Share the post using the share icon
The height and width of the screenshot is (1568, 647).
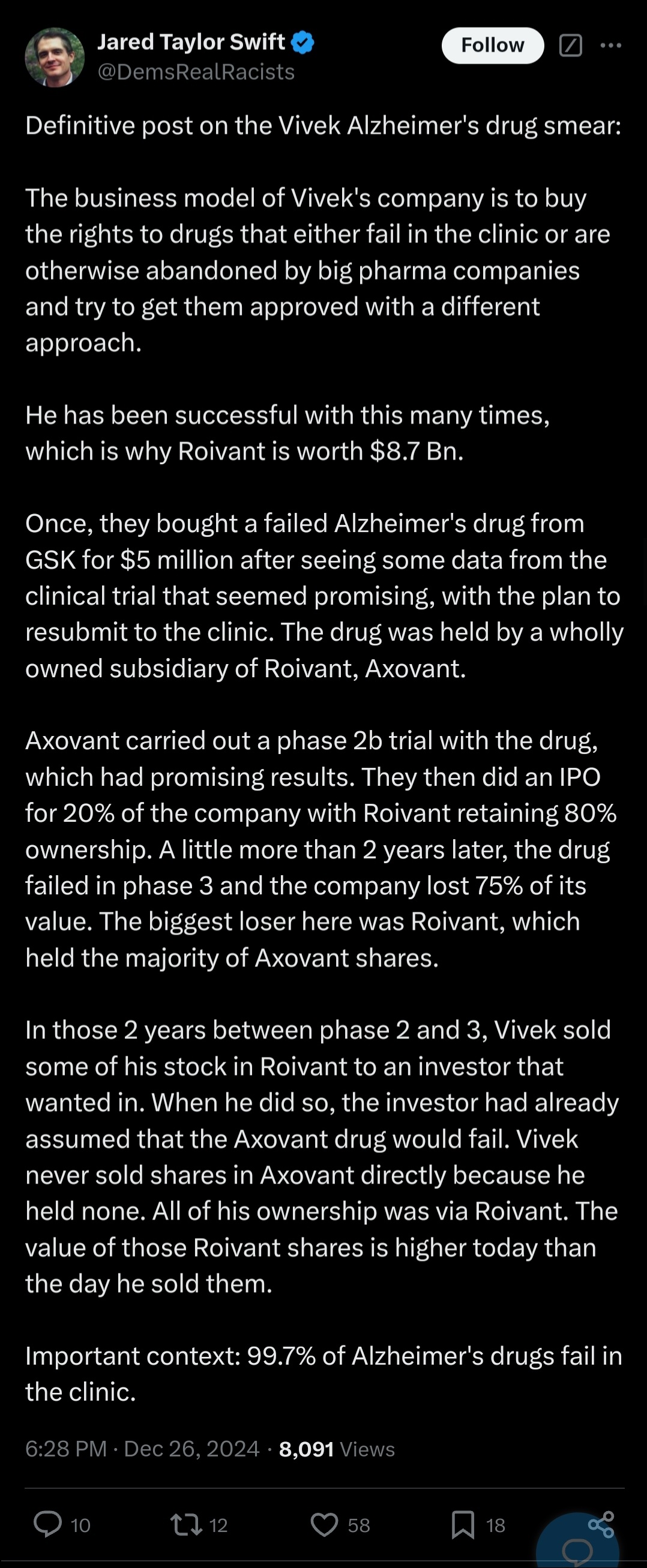point(601,1524)
